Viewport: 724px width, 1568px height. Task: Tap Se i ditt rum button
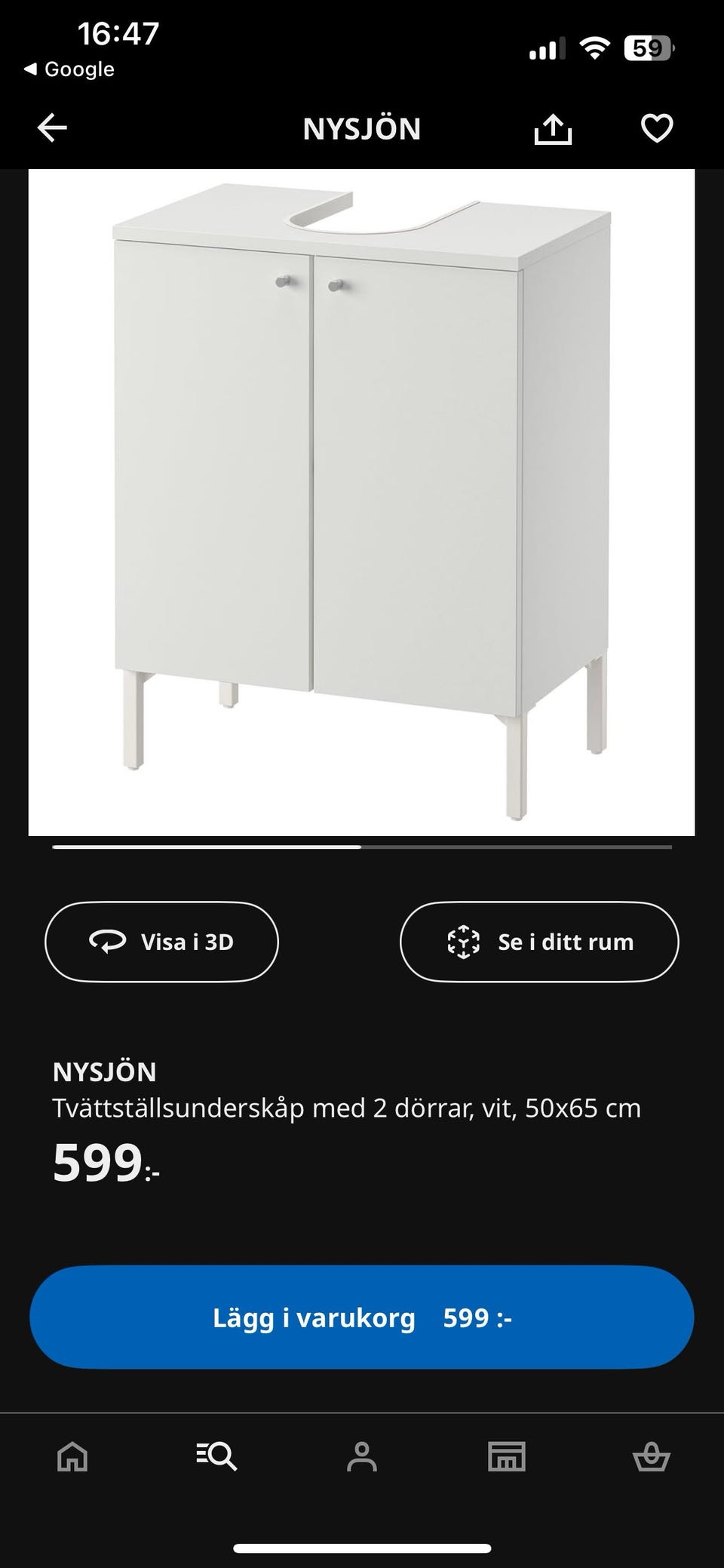pos(538,942)
